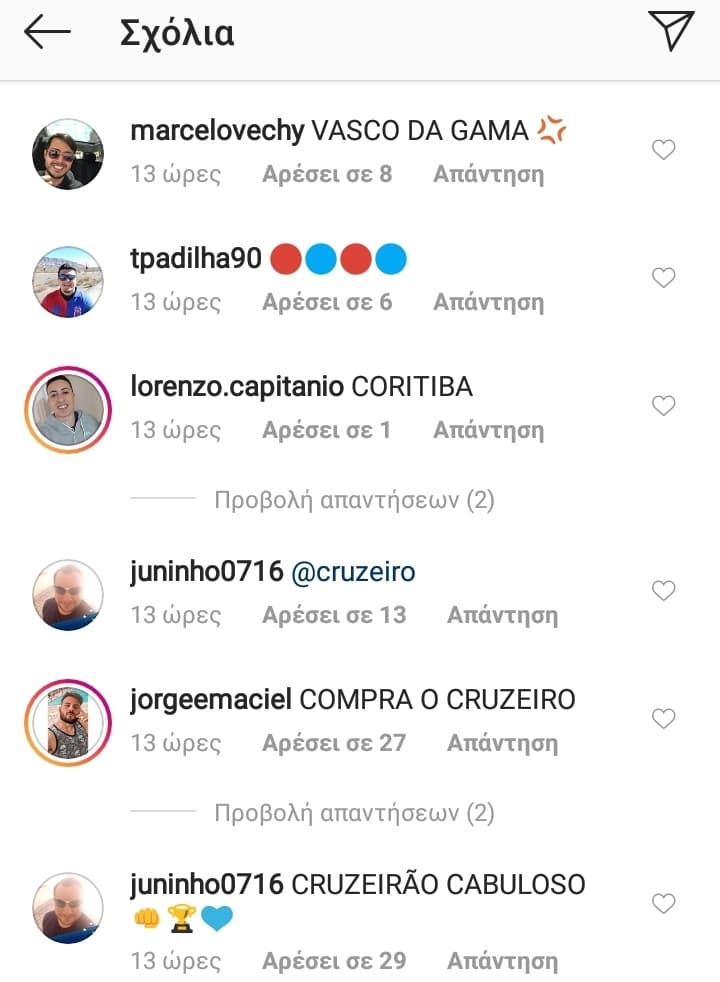View replies under lorenzo.capitanio's comment
Screen dimensions: 720x982
354,500
